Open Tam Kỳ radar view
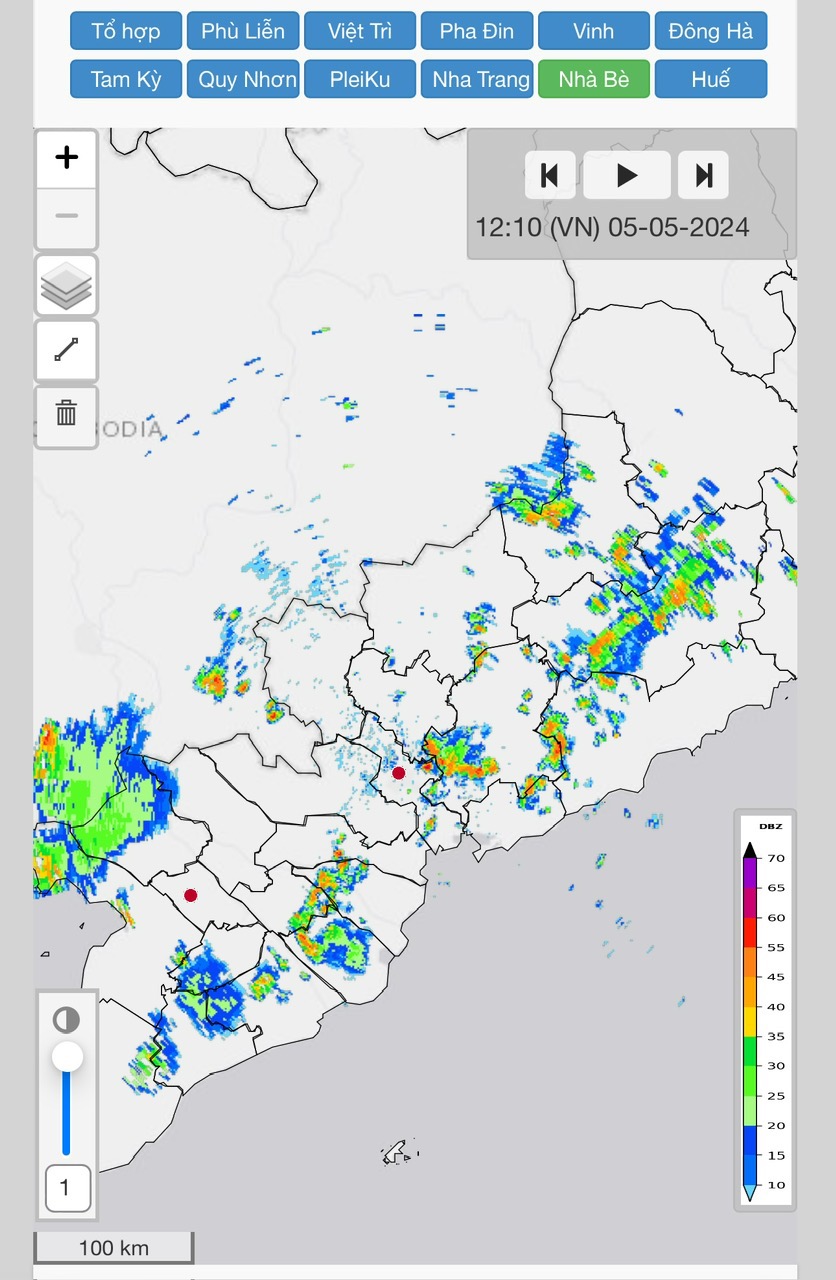This screenshot has width=836, height=1280. tap(126, 79)
